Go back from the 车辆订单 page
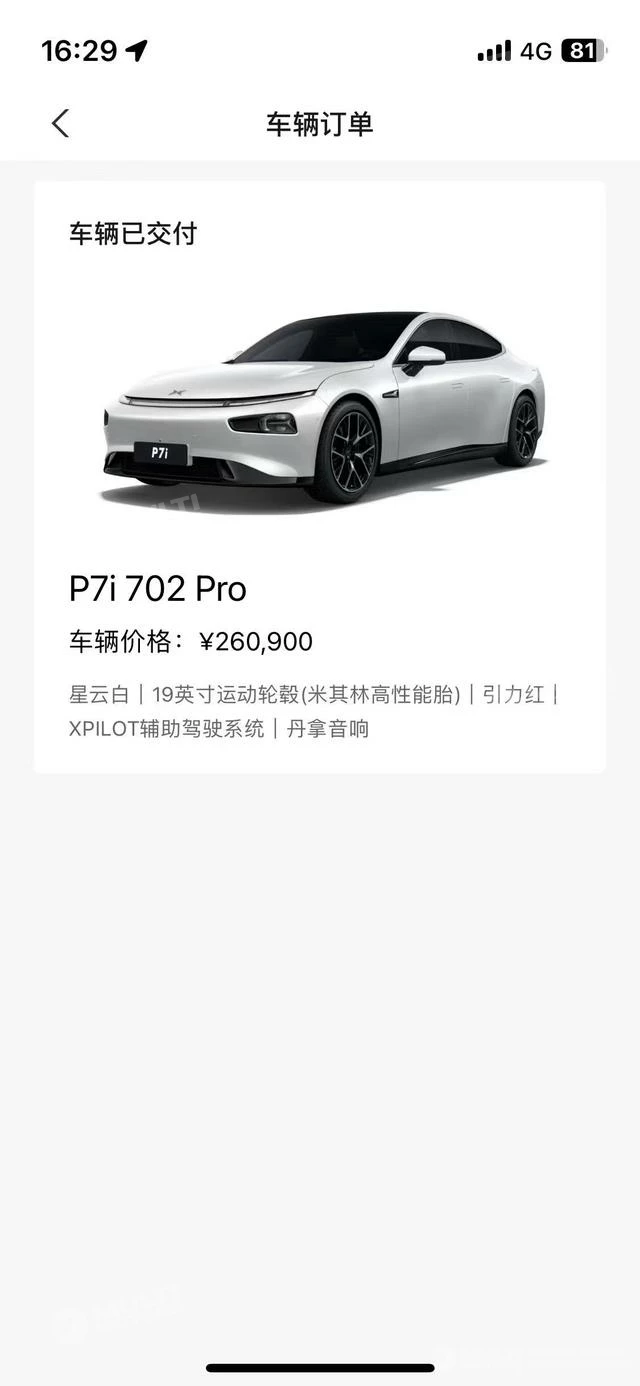The width and height of the screenshot is (640, 1386). click(x=60, y=124)
